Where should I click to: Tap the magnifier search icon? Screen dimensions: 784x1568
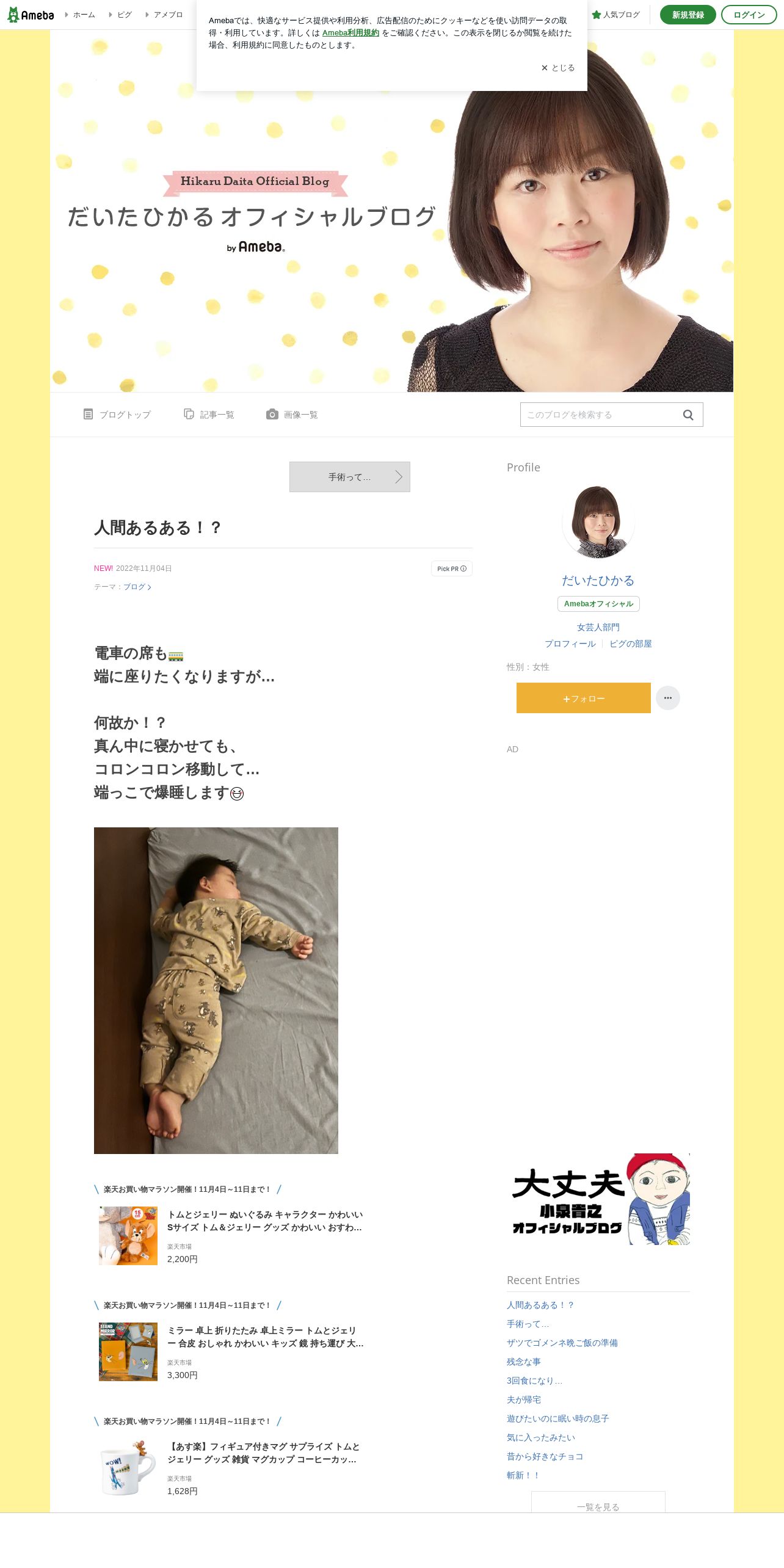[x=688, y=415]
